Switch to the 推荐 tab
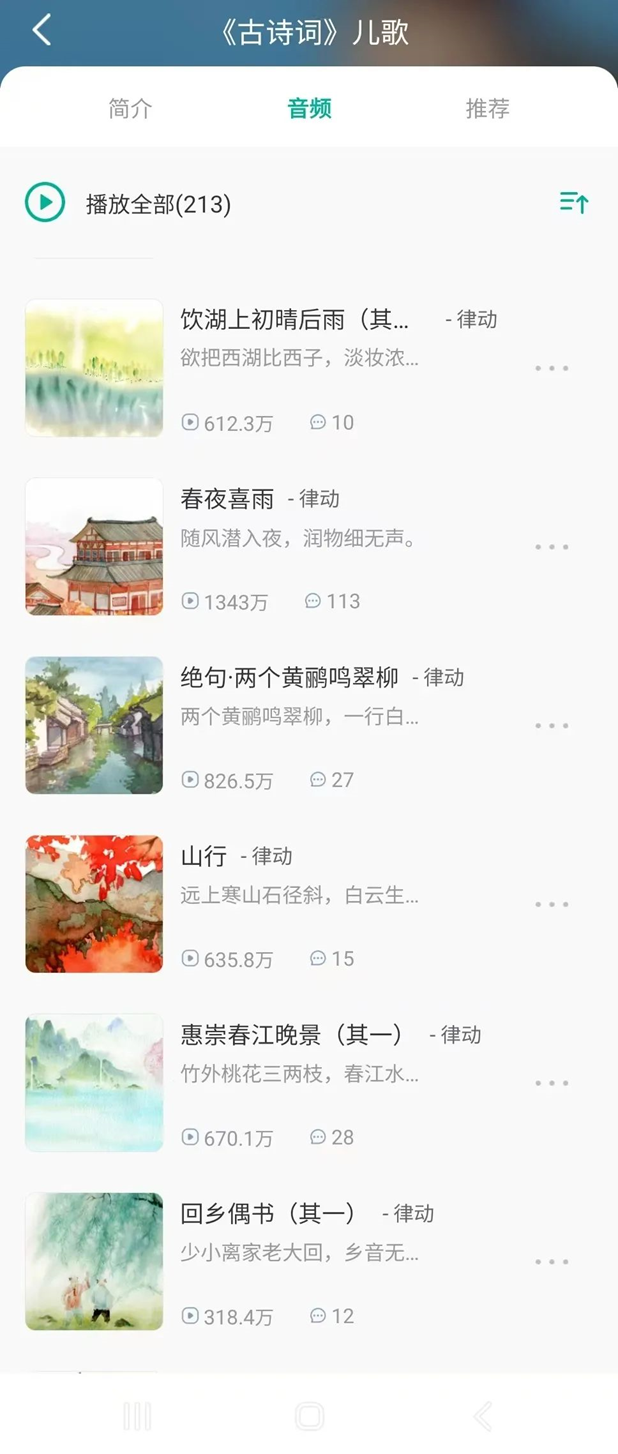Image resolution: width=618 pixels, height=1454 pixels. coord(487,109)
